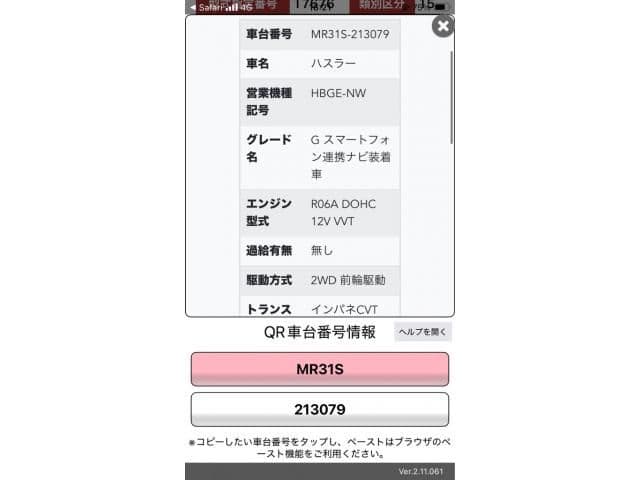Image resolution: width=640 pixels, height=480 pixels.
Task: Tap the MR31S chassis code button
Action: click(x=320, y=369)
